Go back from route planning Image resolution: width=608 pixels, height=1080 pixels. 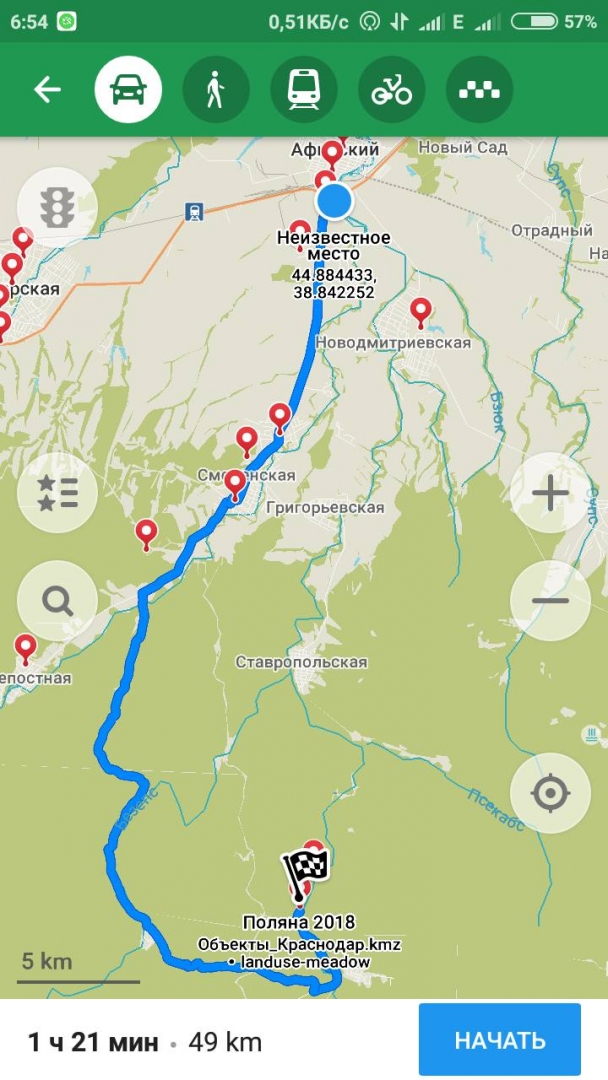[47, 90]
